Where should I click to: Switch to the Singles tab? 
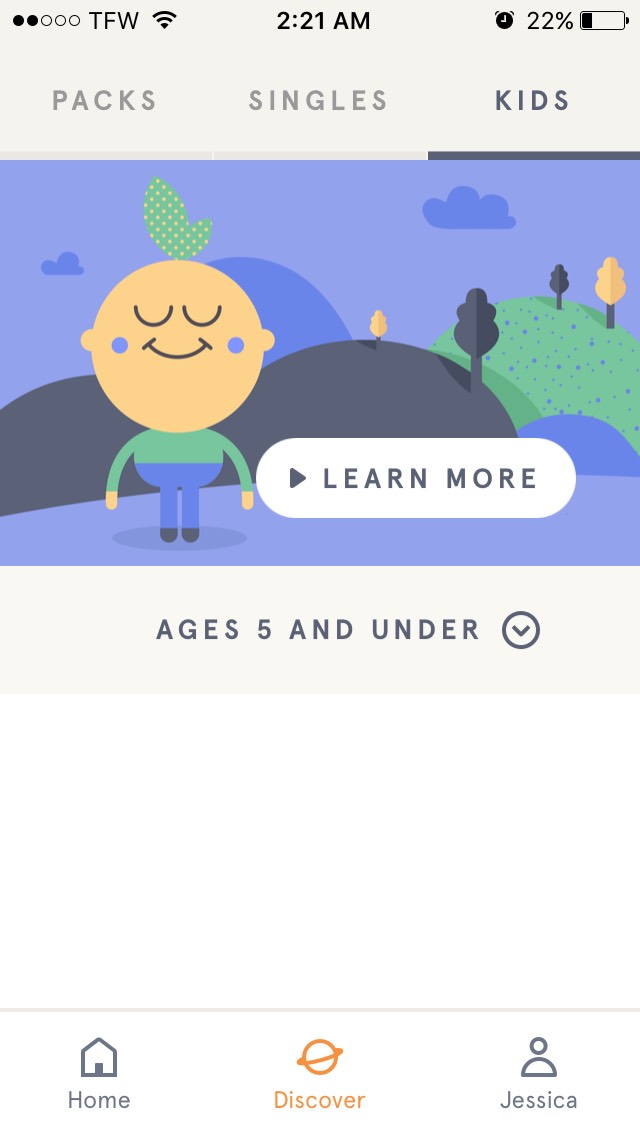coord(318,101)
